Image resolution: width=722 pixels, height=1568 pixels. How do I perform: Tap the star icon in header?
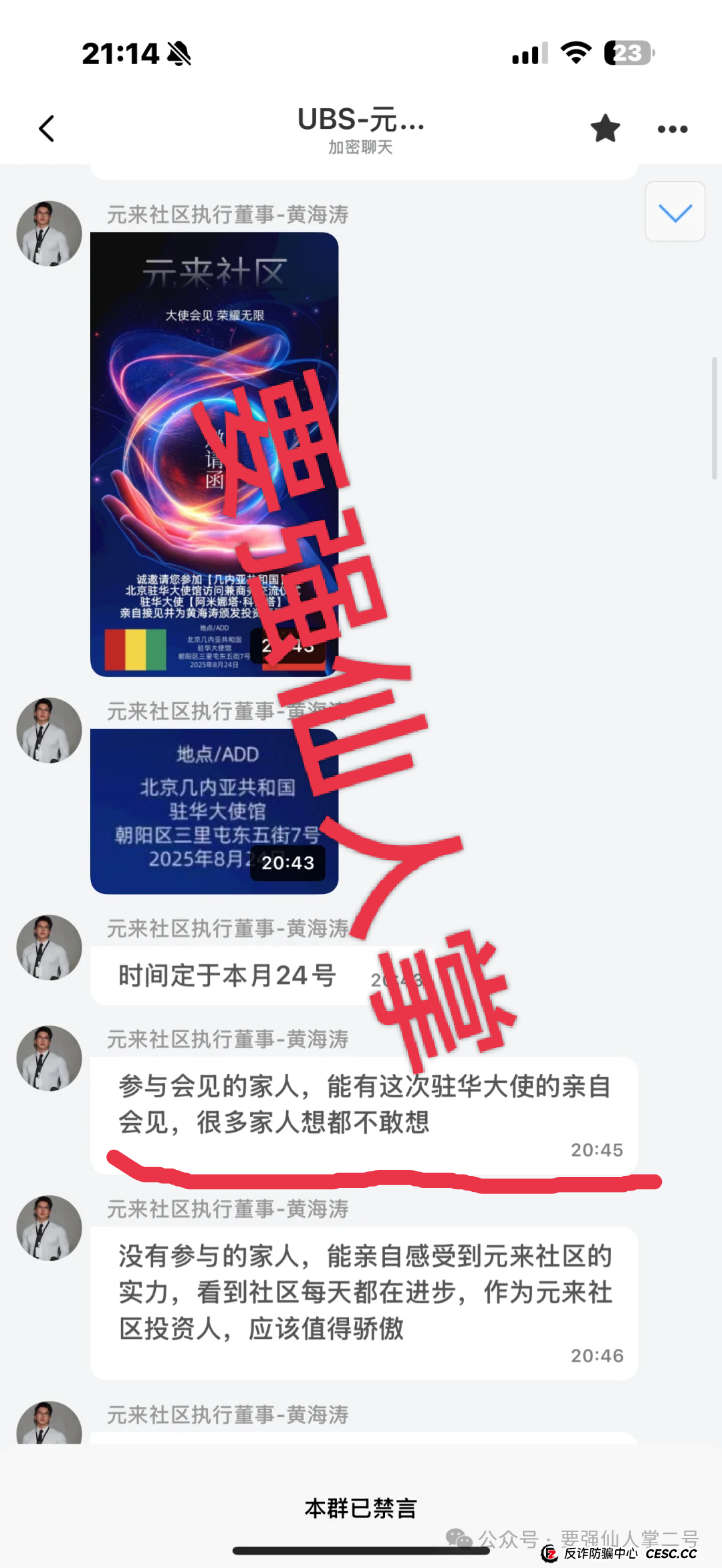pos(605,128)
